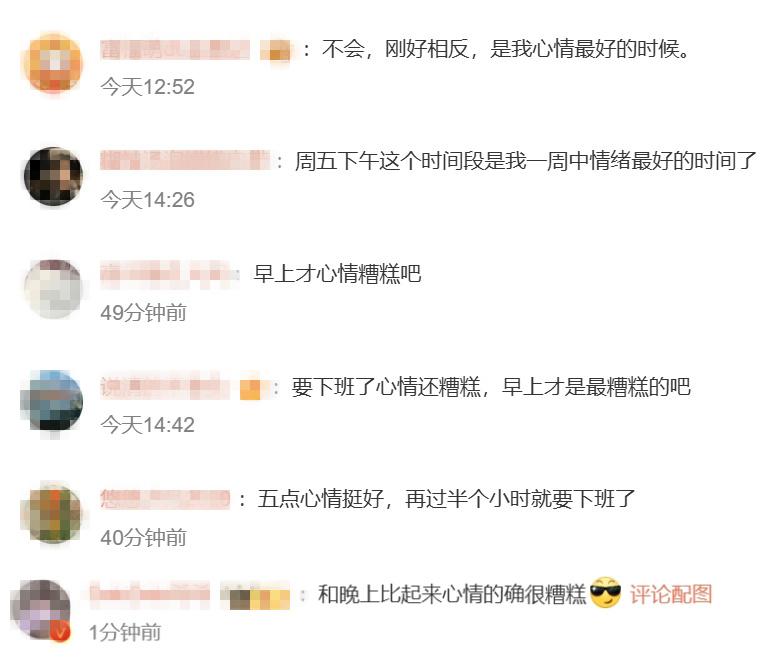Open avatar beside the 要下班了心情还糟糕 comment
The image size is (774, 666).
(52, 401)
